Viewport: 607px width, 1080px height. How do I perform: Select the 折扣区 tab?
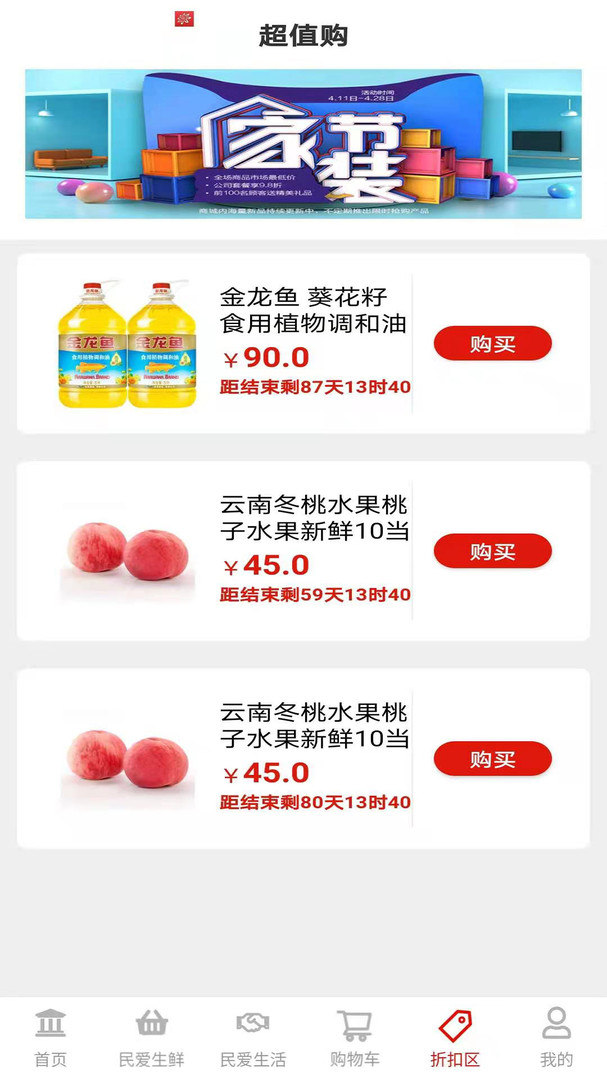pos(455,1037)
